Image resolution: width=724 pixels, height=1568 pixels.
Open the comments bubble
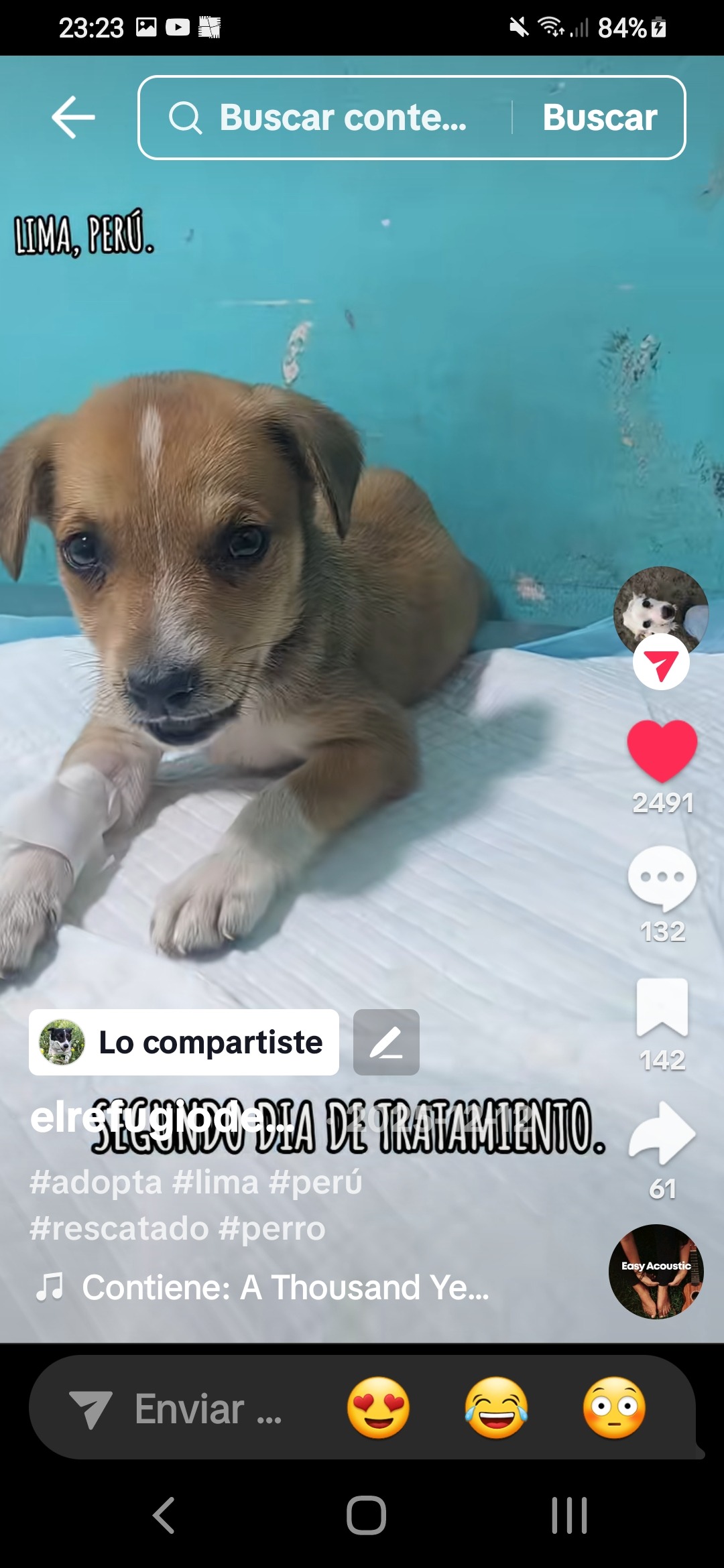(x=662, y=877)
